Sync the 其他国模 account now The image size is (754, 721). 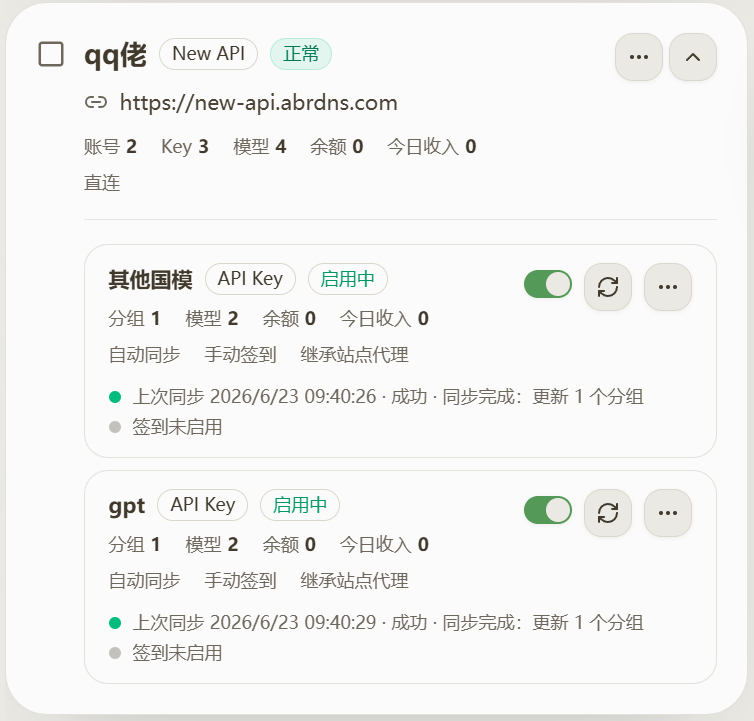tap(608, 287)
